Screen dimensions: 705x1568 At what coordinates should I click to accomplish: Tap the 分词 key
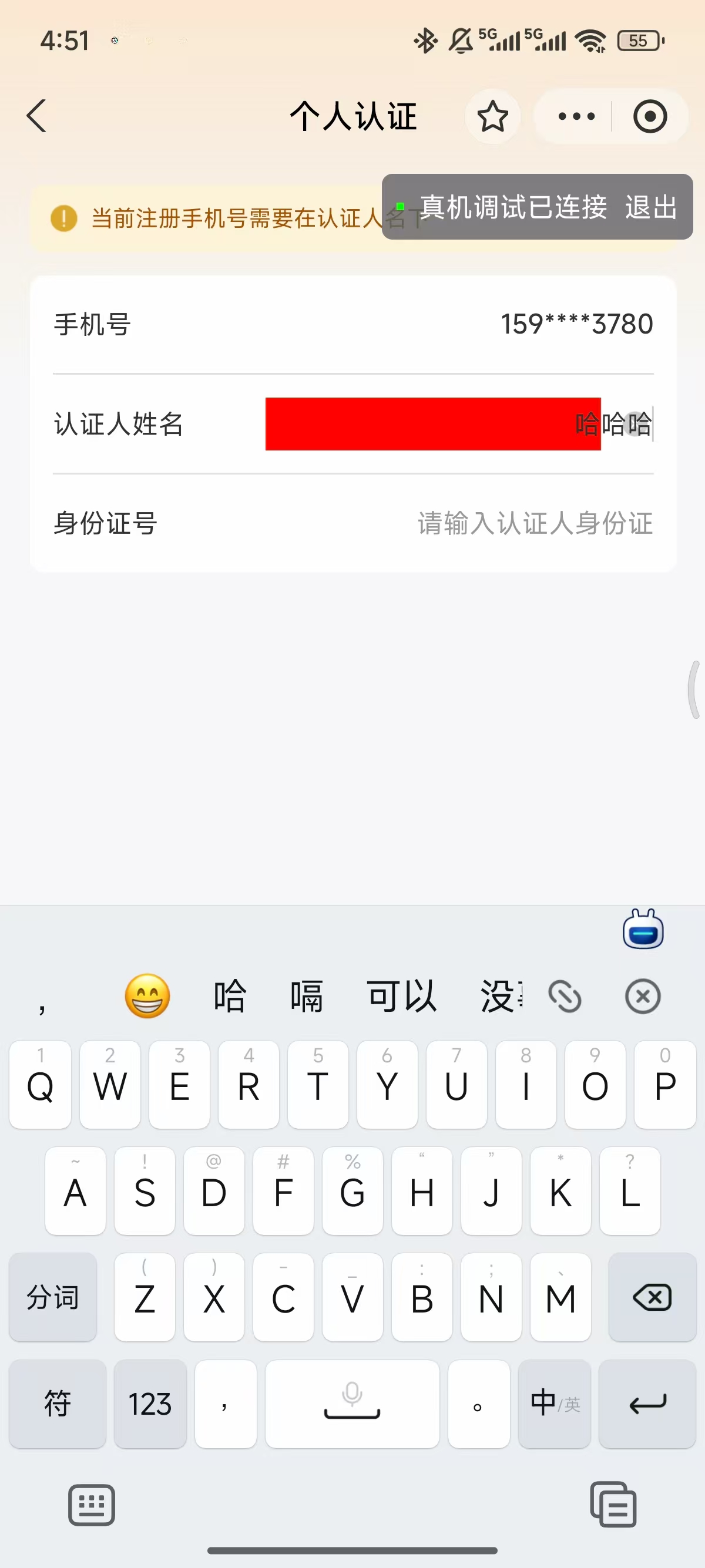pyautogui.click(x=52, y=1297)
